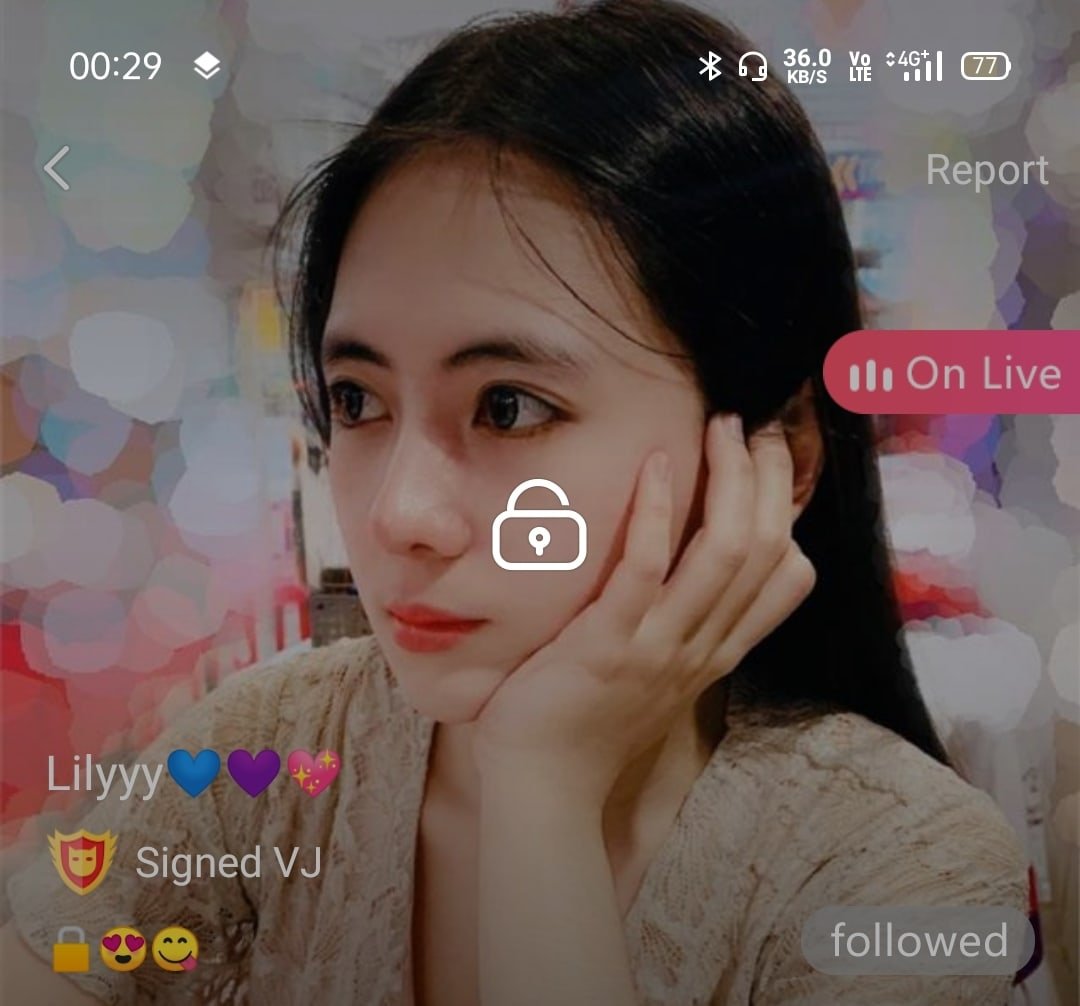Report this profile

(986, 170)
